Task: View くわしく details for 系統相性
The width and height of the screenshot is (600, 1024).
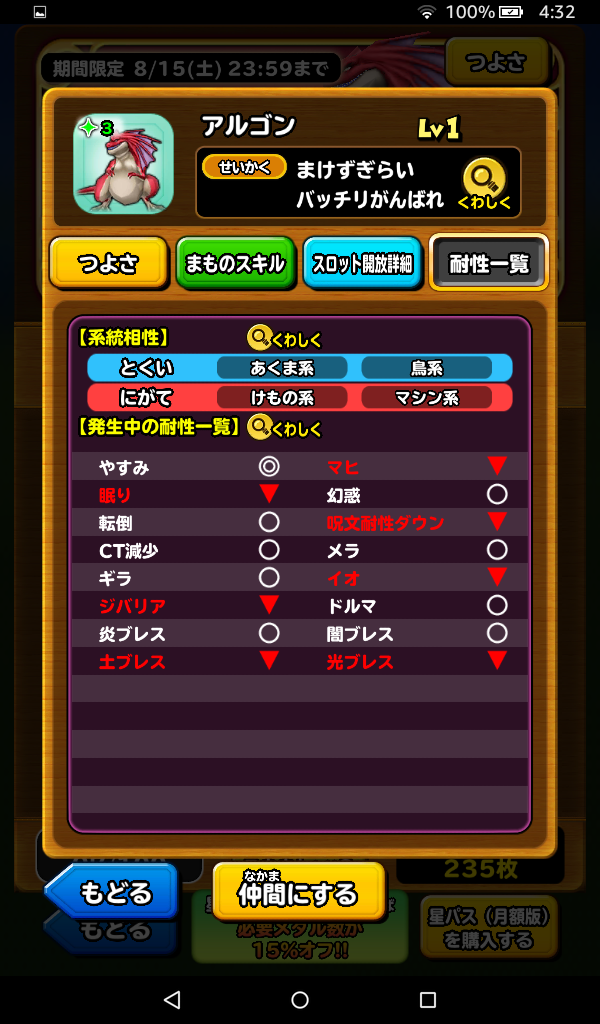Action: [x=285, y=339]
